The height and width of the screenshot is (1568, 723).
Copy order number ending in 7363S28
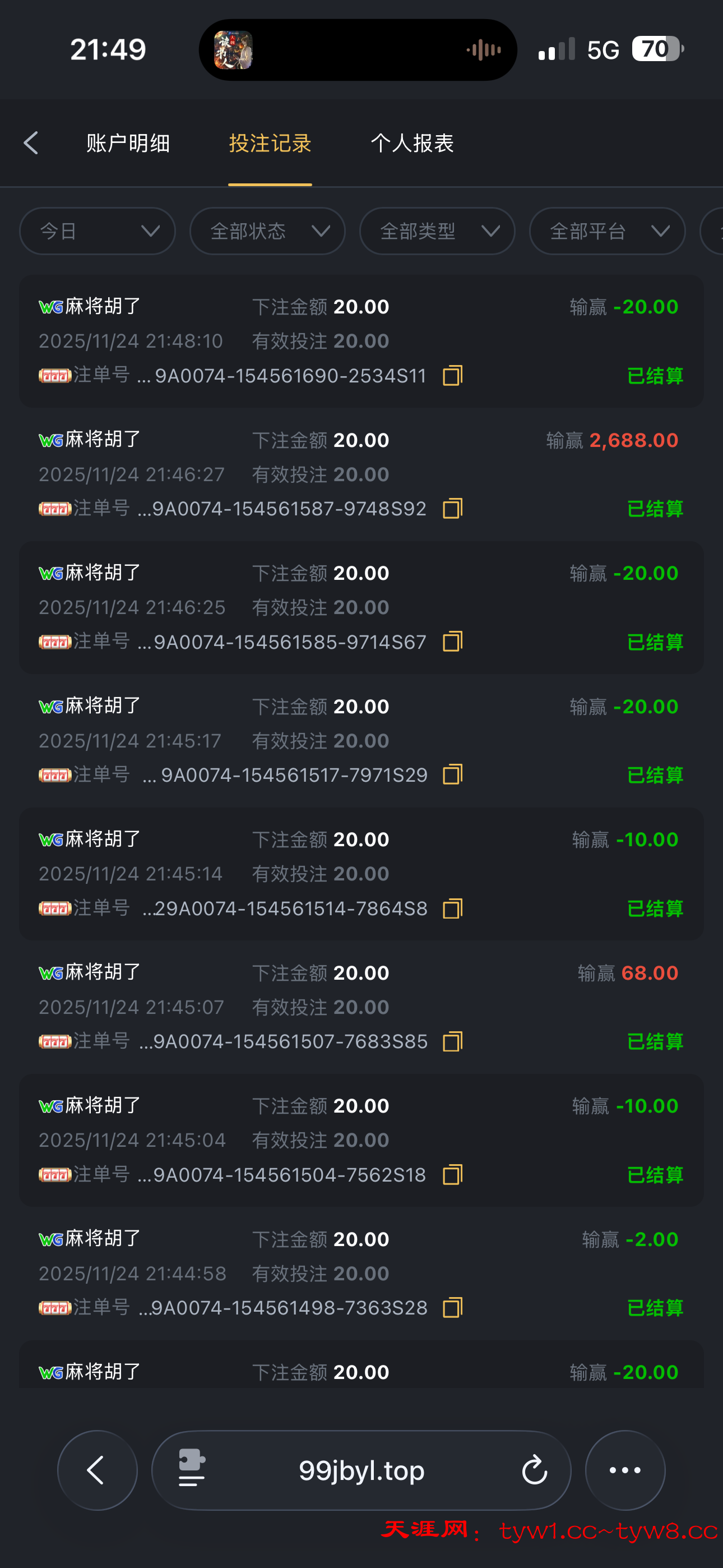coord(452,1307)
